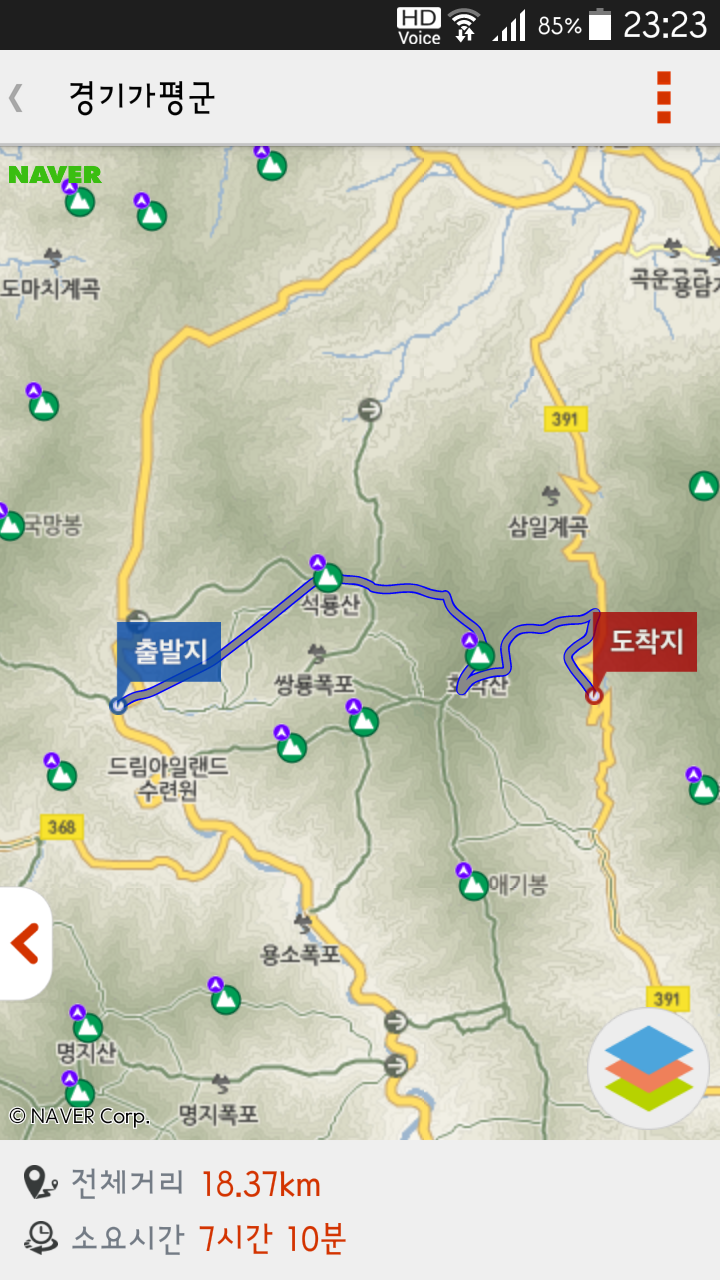The width and height of the screenshot is (720, 1280).
Task: Tap the 도착지 destination marker
Action: click(x=645, y=641)
